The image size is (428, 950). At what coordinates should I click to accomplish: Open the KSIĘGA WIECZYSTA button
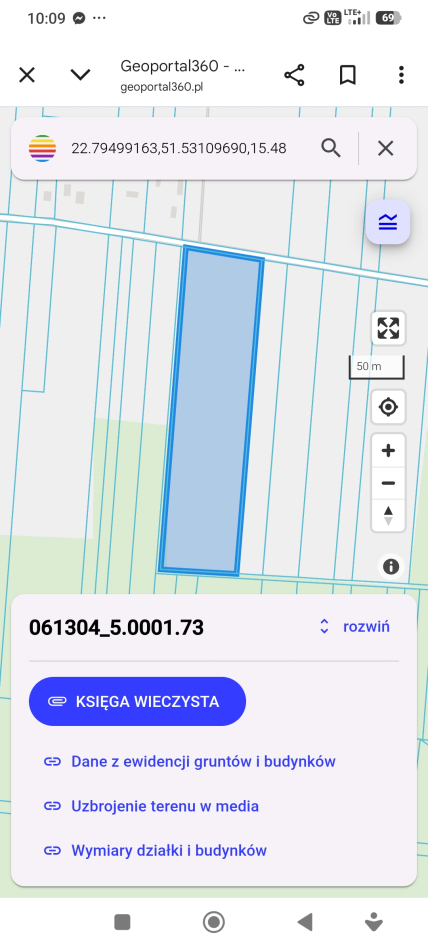138,702
